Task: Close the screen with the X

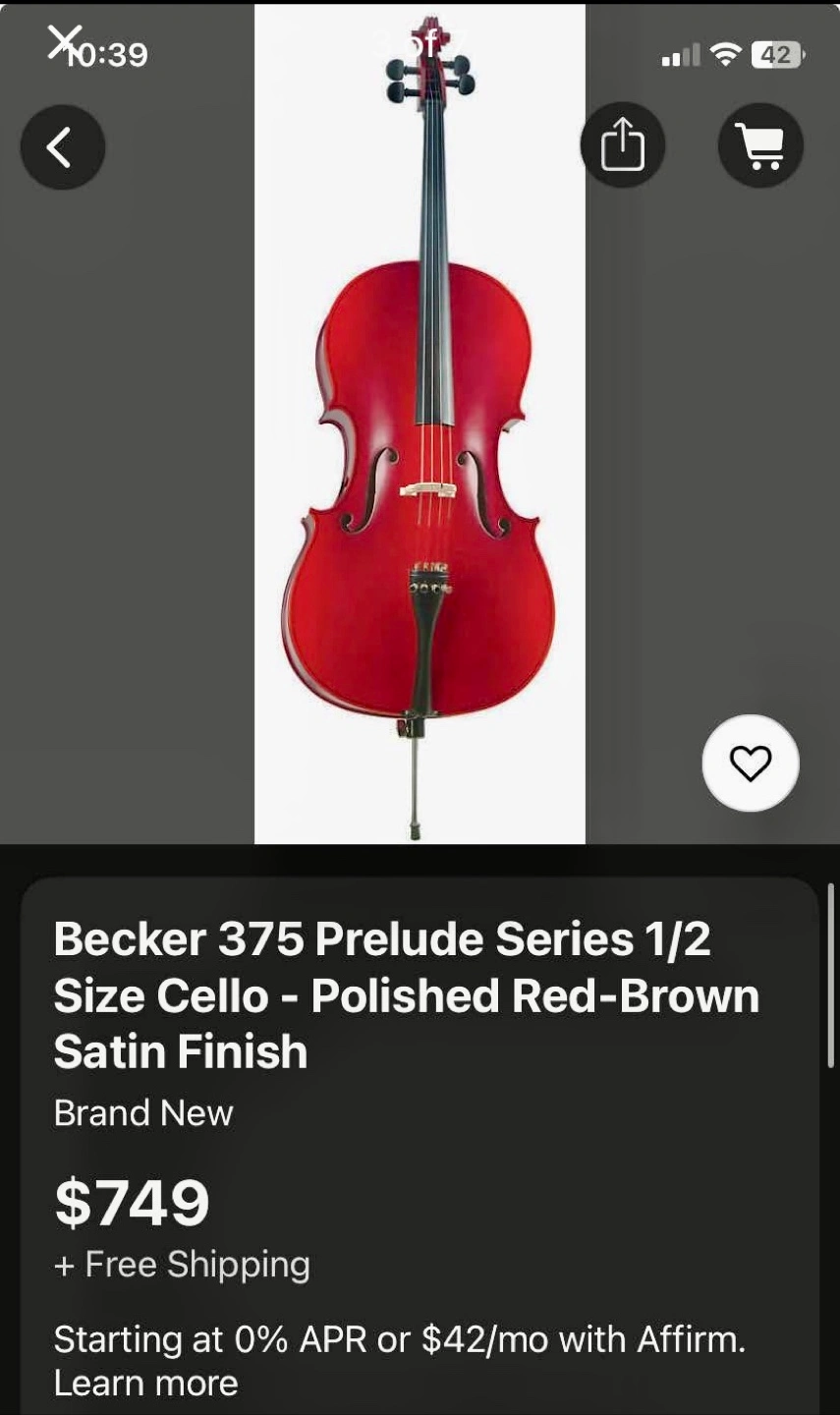Action: point(65,40)
